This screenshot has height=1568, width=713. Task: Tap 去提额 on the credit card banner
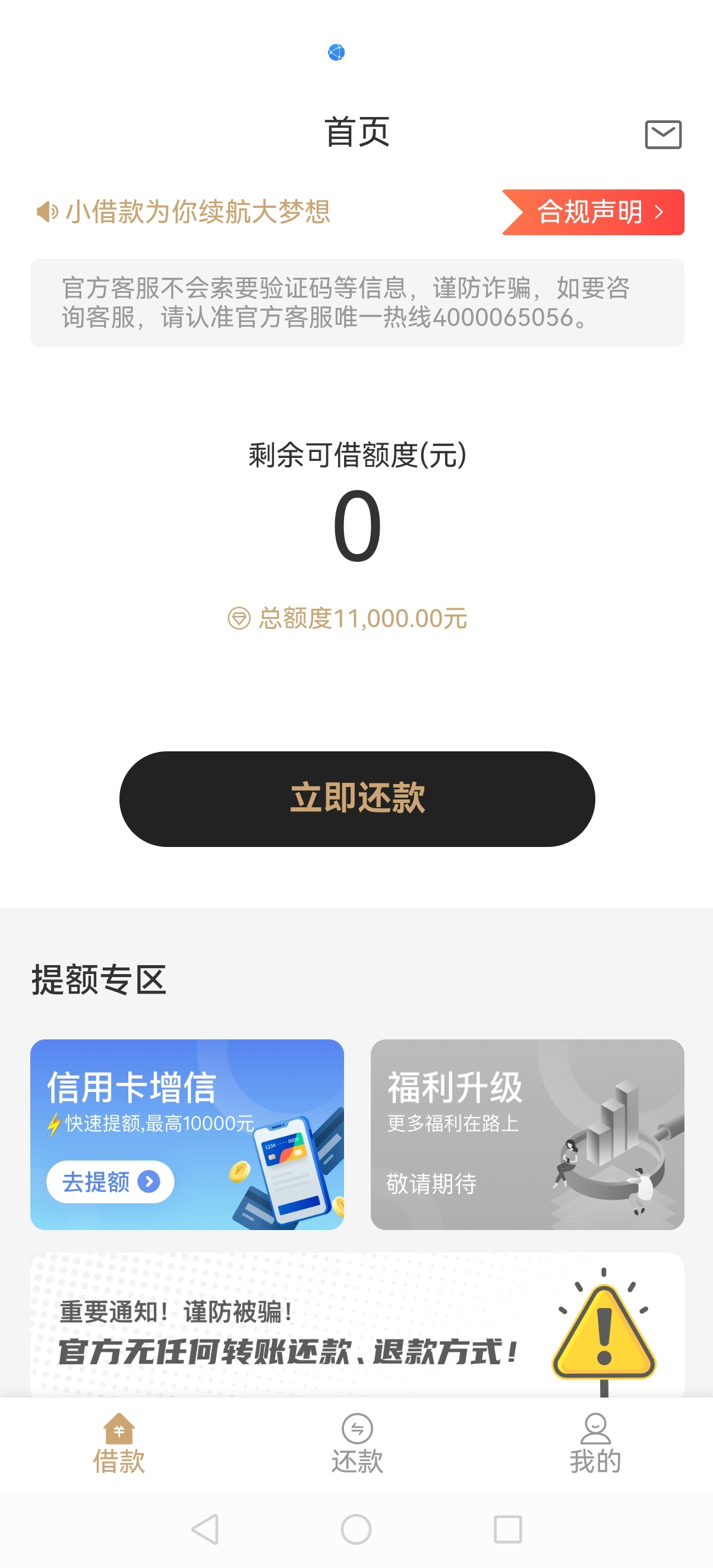(x=110, y=1181)
